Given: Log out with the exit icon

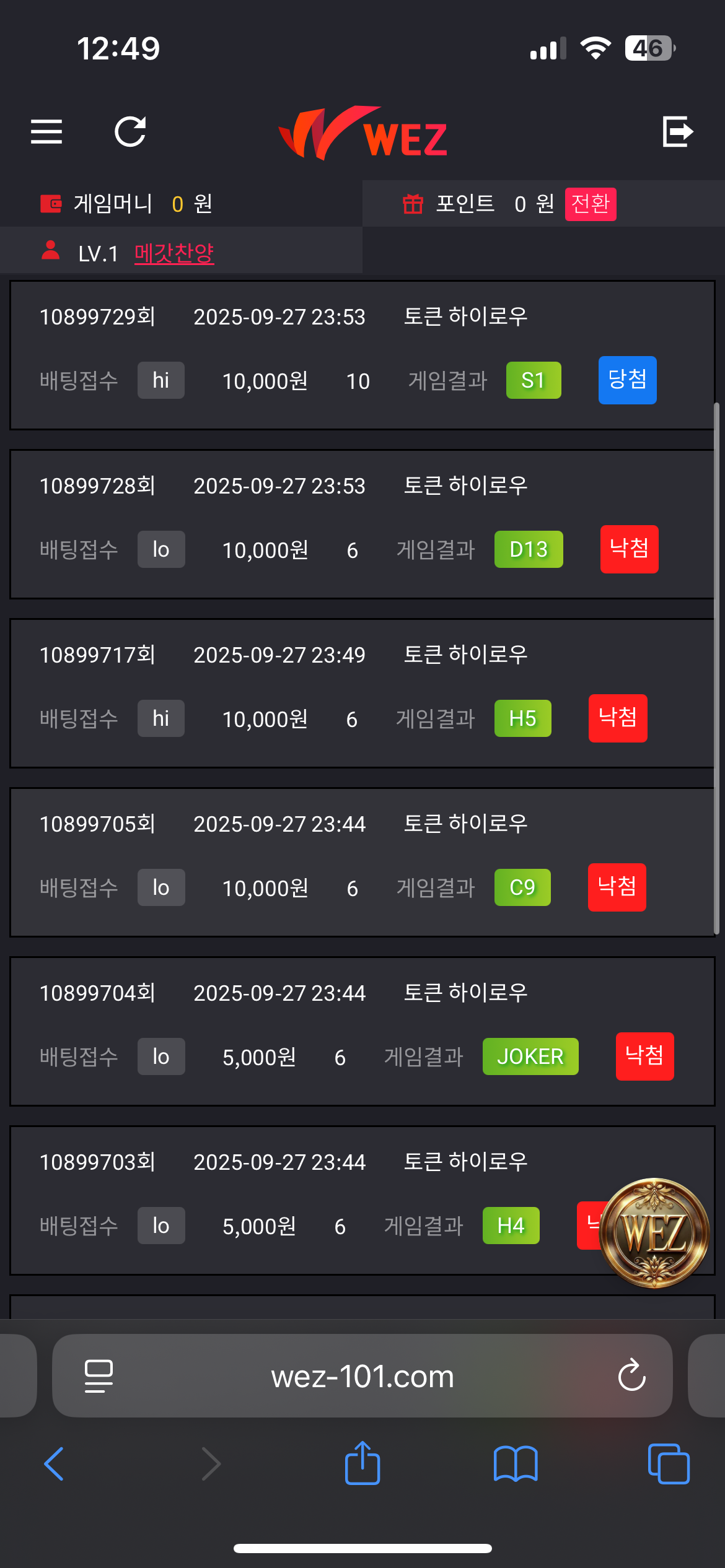Looking at the screenshot, I should point(677,131).
